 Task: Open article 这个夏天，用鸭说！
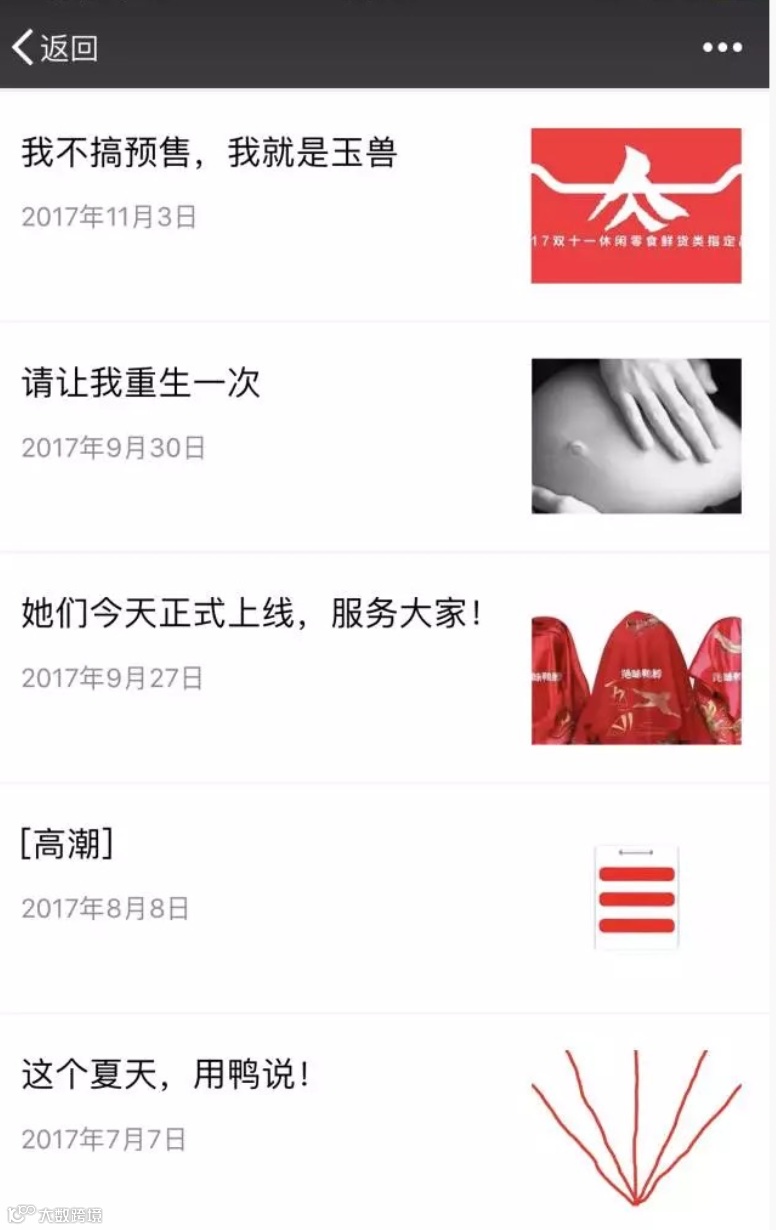166,1076
